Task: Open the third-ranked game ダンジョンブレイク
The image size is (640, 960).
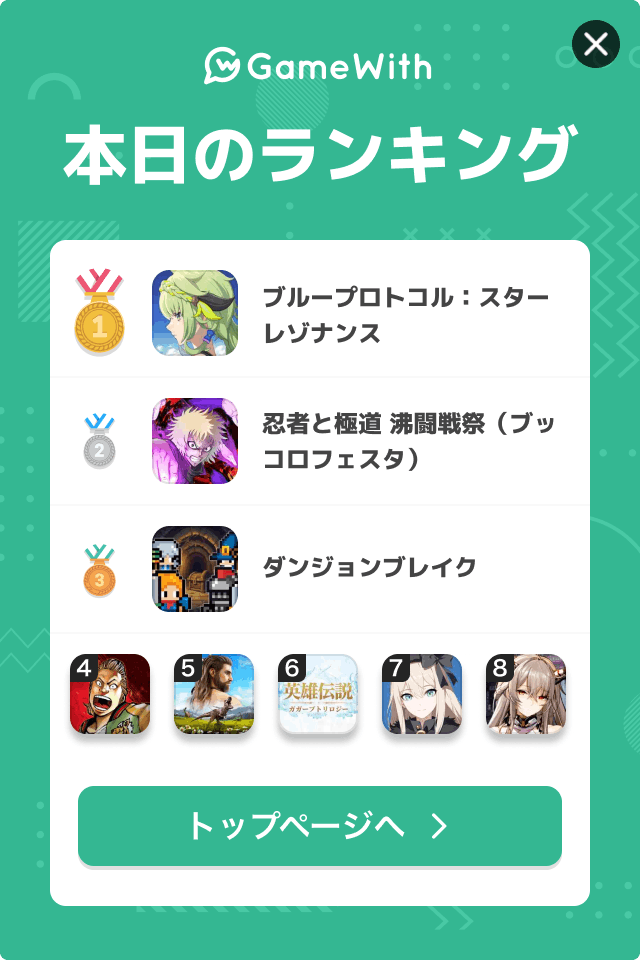Action: pos(368,568)
